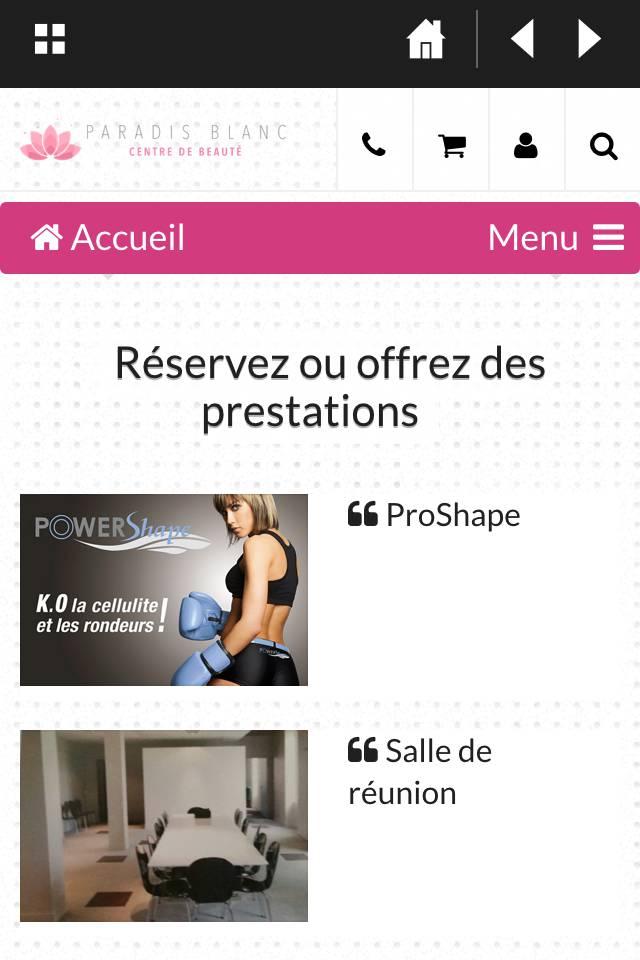Open the shopping cart

coord(452,146)
